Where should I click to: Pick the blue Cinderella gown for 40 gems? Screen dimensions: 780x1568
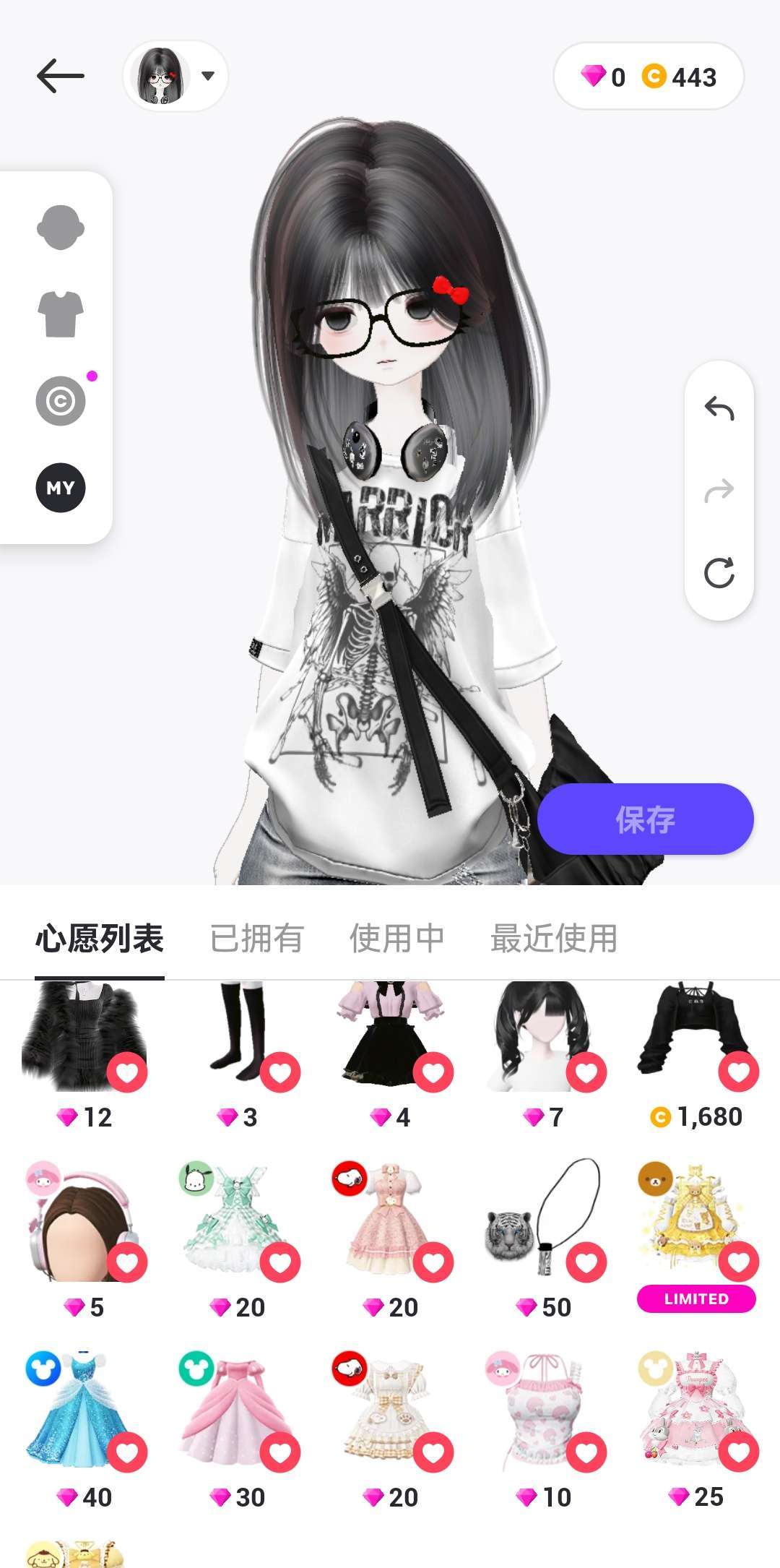[x=76, y=1409]
